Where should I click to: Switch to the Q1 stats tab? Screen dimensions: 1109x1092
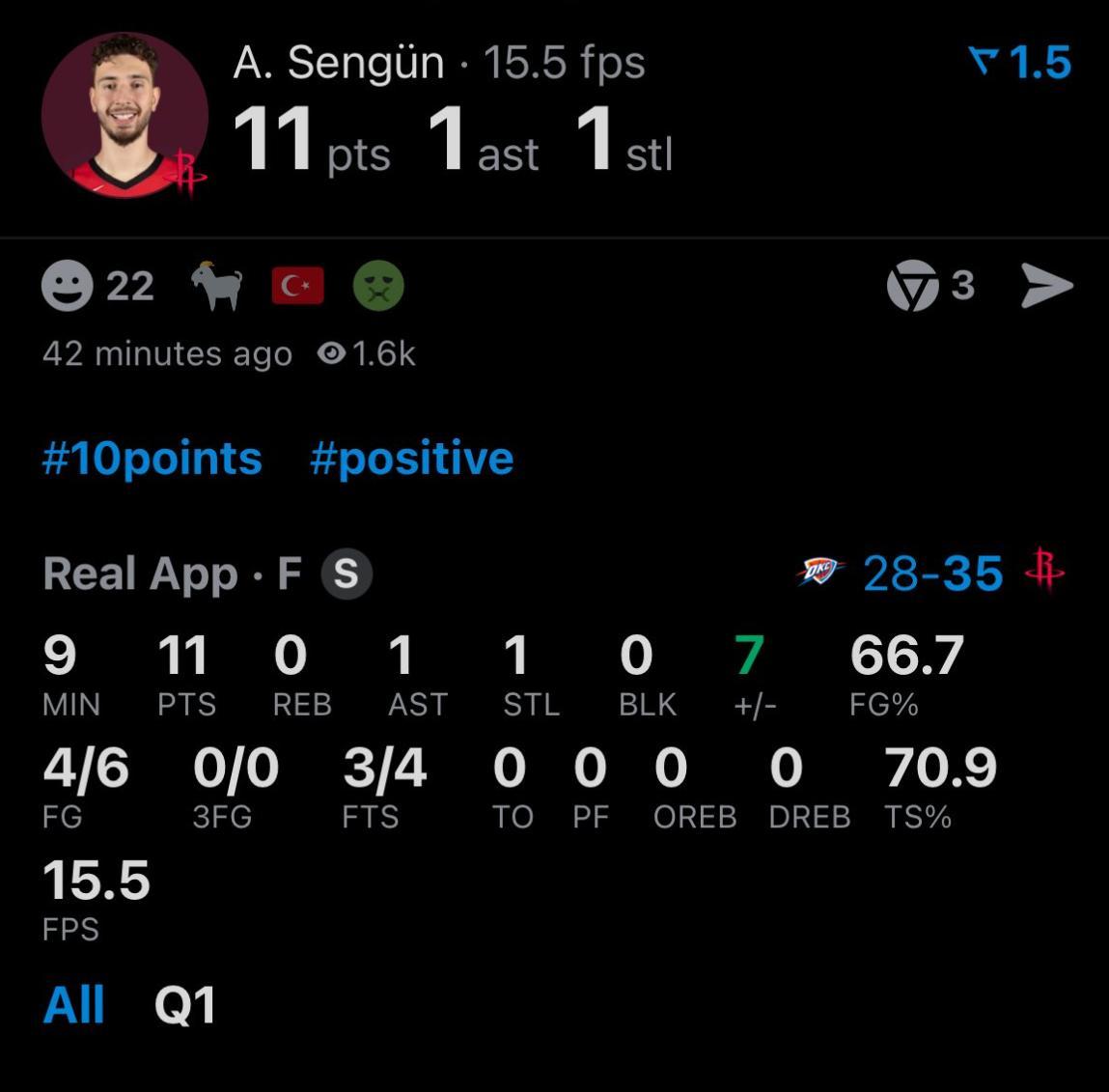185,1005
